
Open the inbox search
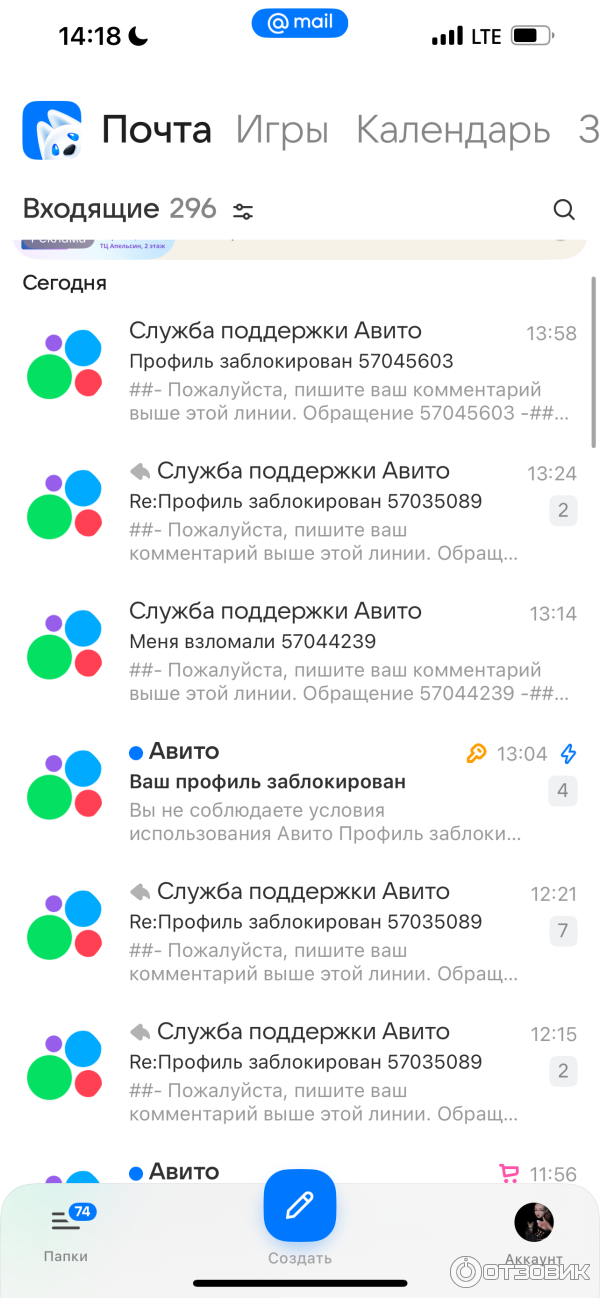(x=564, y=210)
